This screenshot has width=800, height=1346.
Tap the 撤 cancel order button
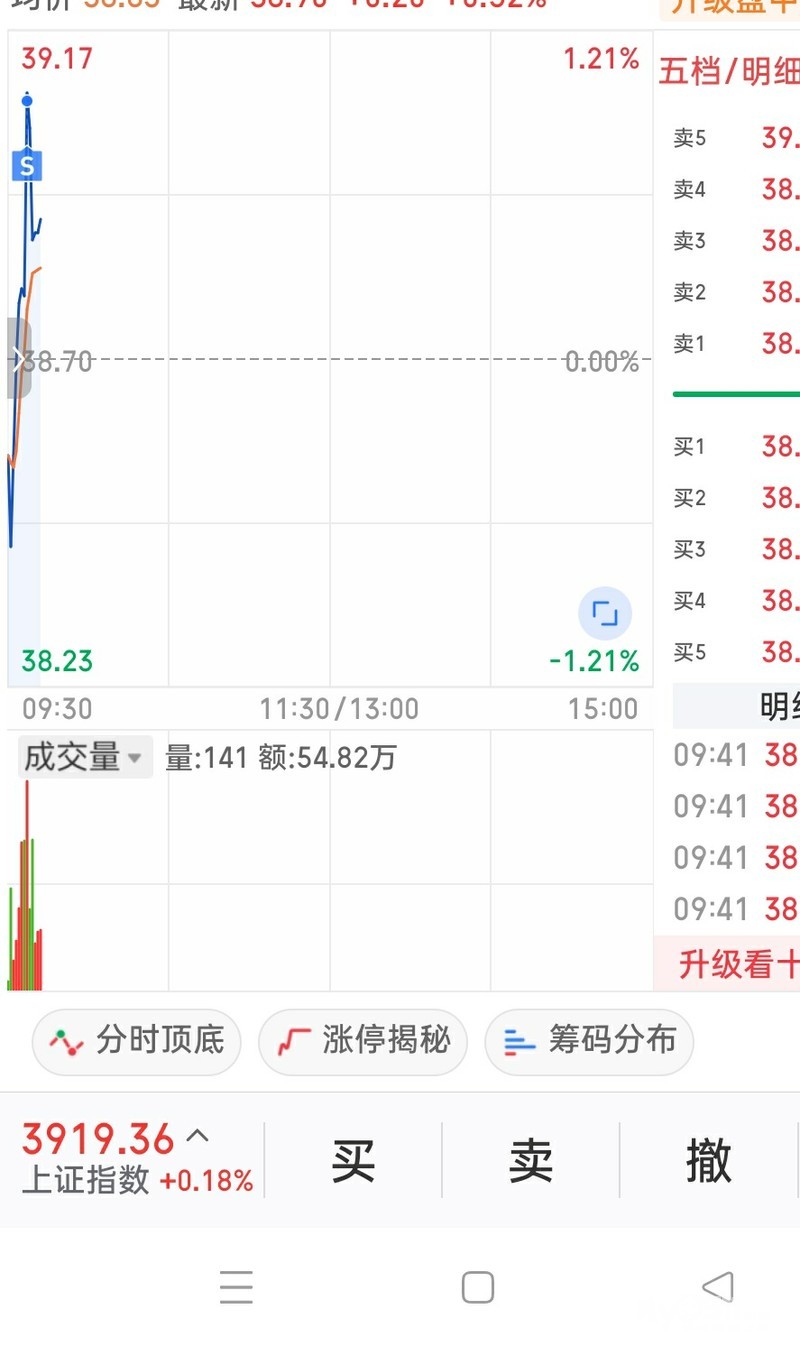click(x=709, y=1161)
